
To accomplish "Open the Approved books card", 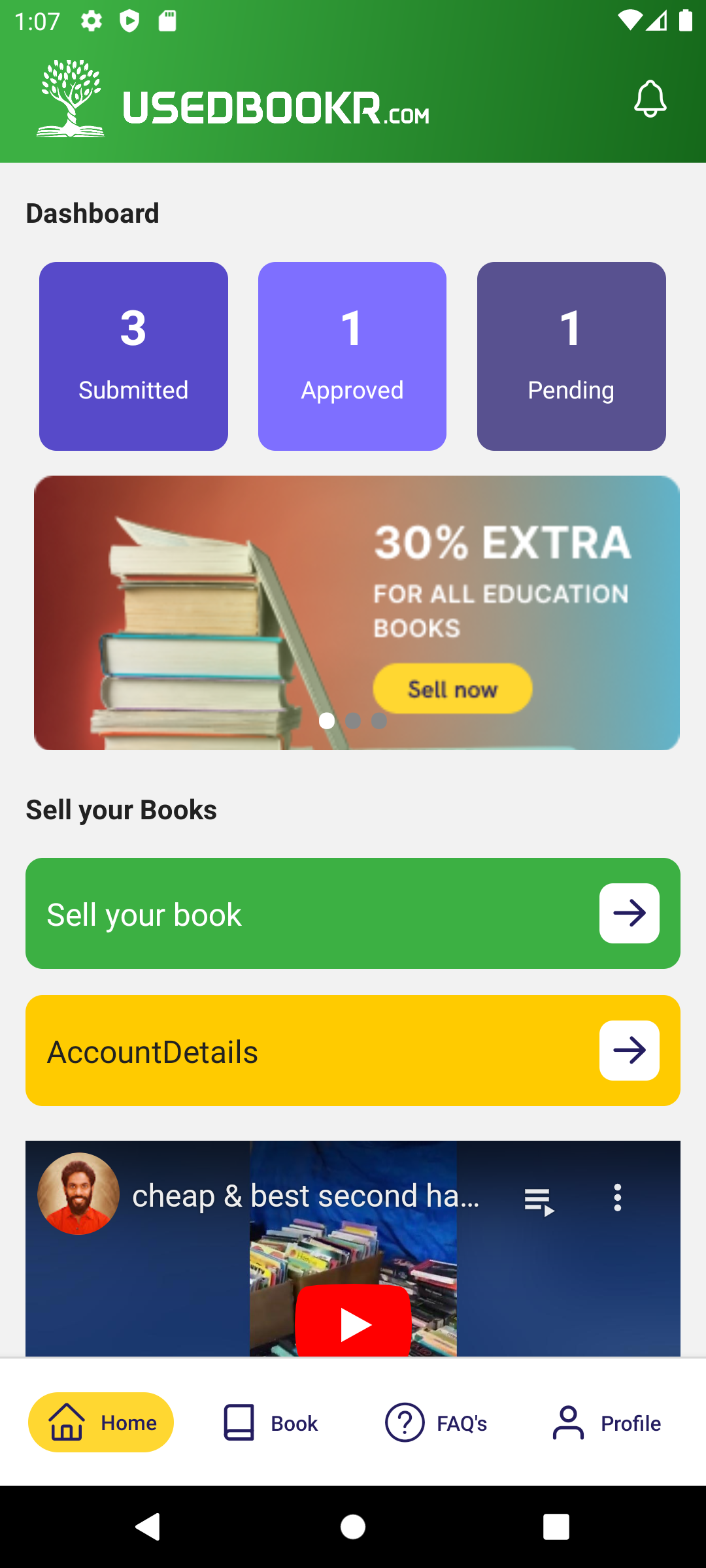I will coord(352,356).
